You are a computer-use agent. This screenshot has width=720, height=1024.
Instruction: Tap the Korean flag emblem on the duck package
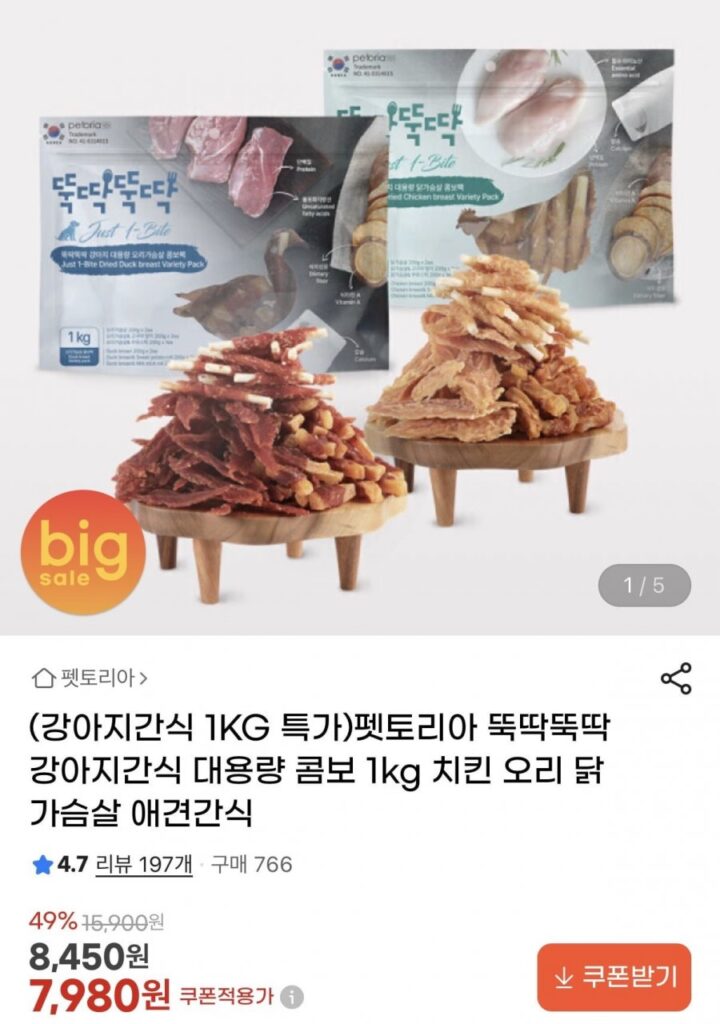coord(55,132)
